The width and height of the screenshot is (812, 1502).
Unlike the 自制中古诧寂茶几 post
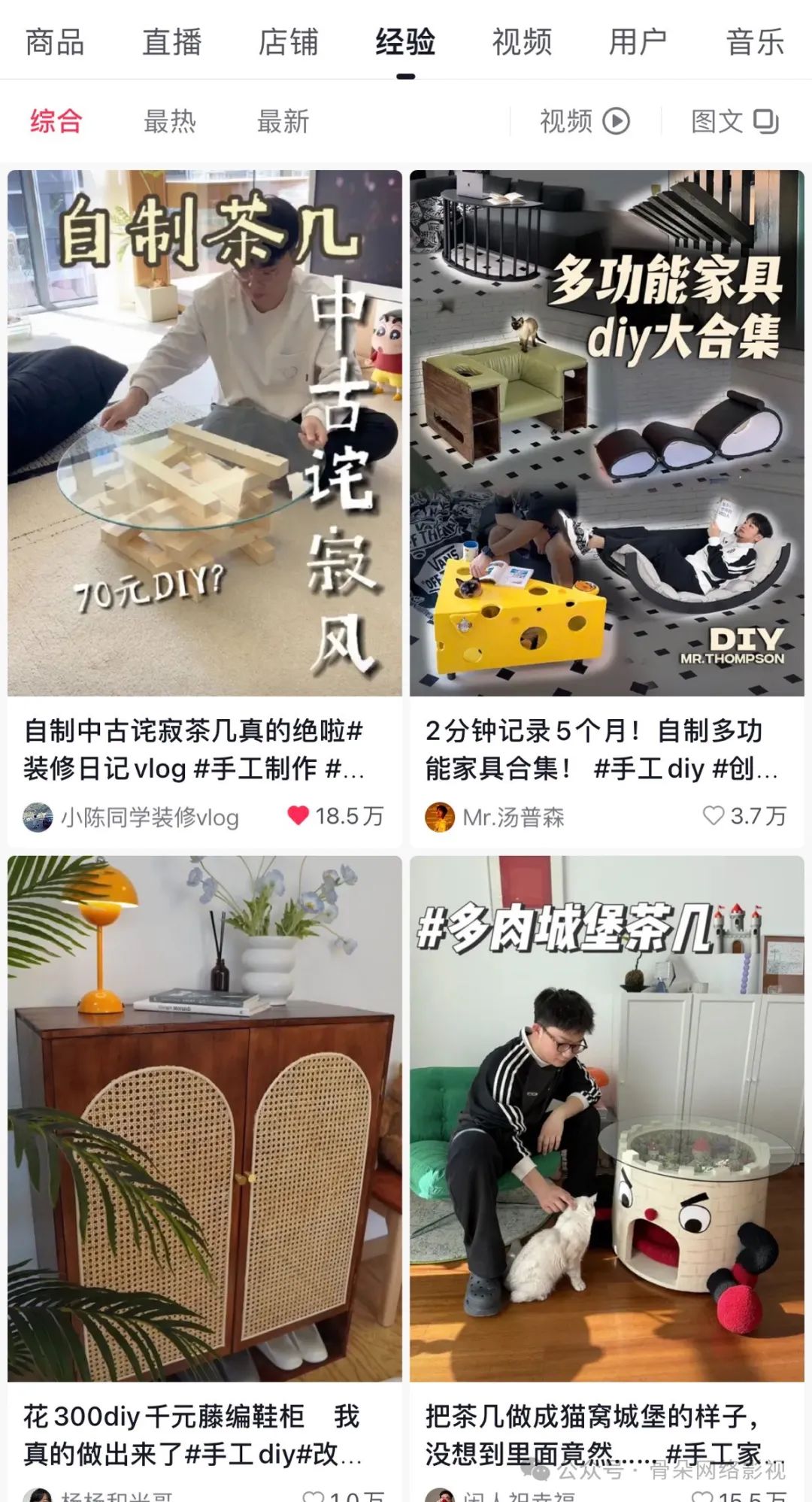298,815
